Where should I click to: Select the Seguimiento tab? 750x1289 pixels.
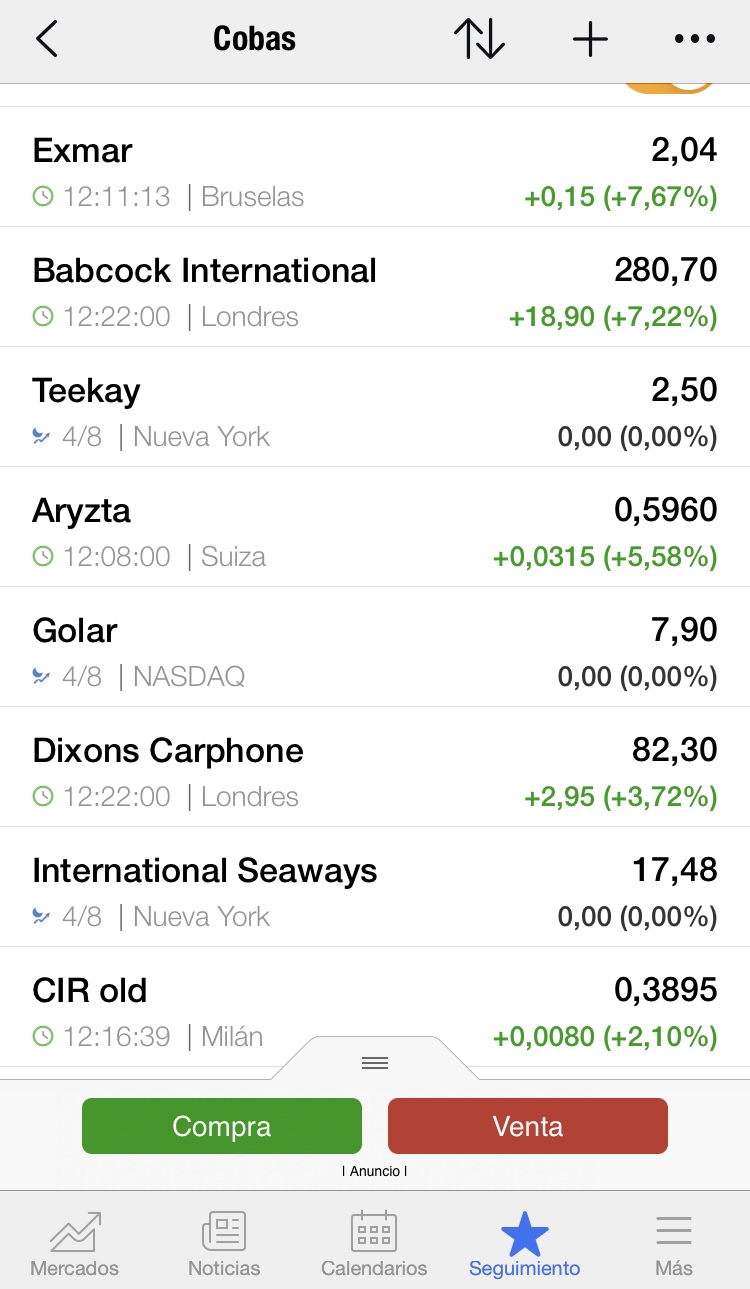pos(524,1243)
